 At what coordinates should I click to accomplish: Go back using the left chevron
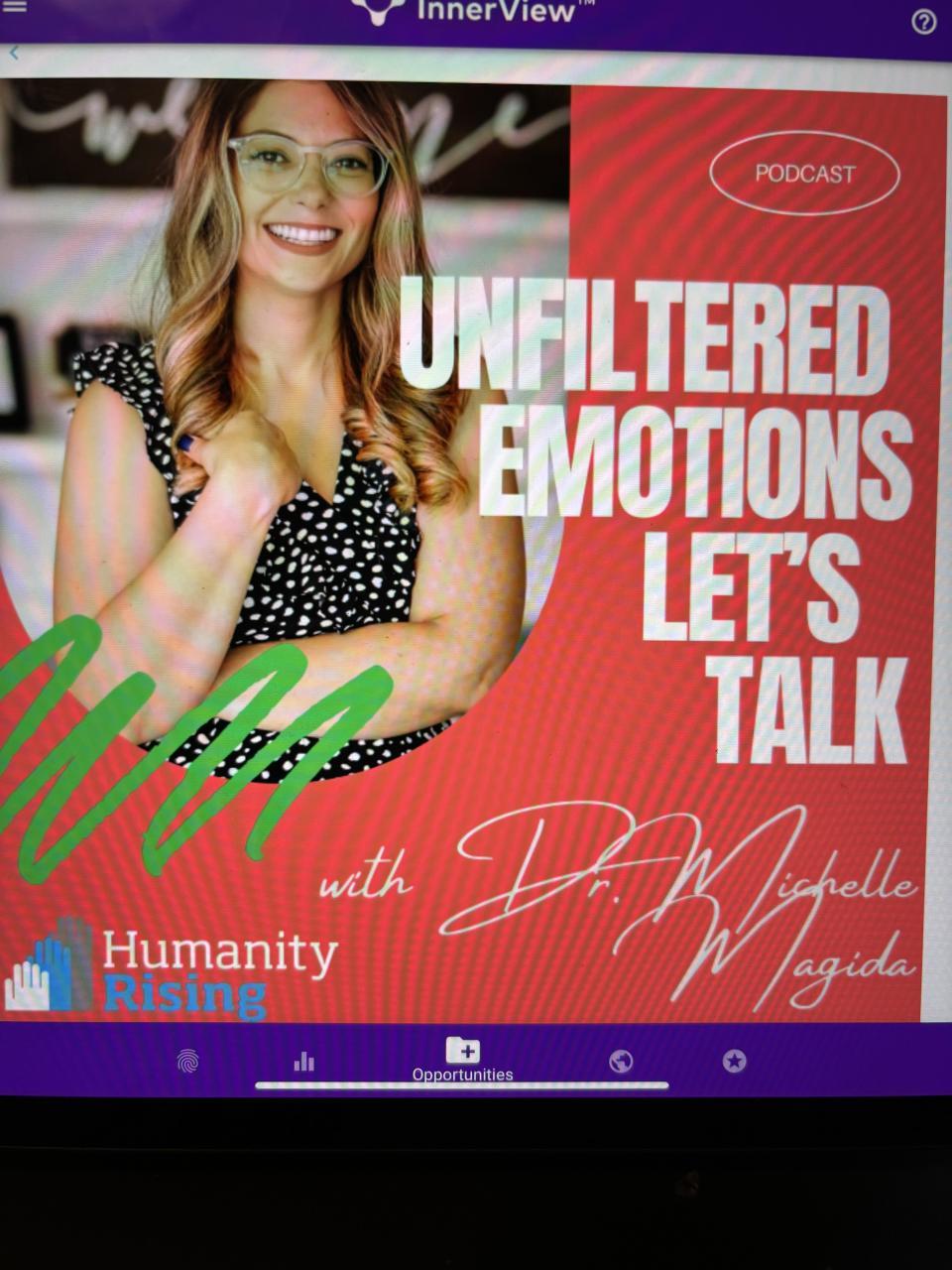[14, 54]
